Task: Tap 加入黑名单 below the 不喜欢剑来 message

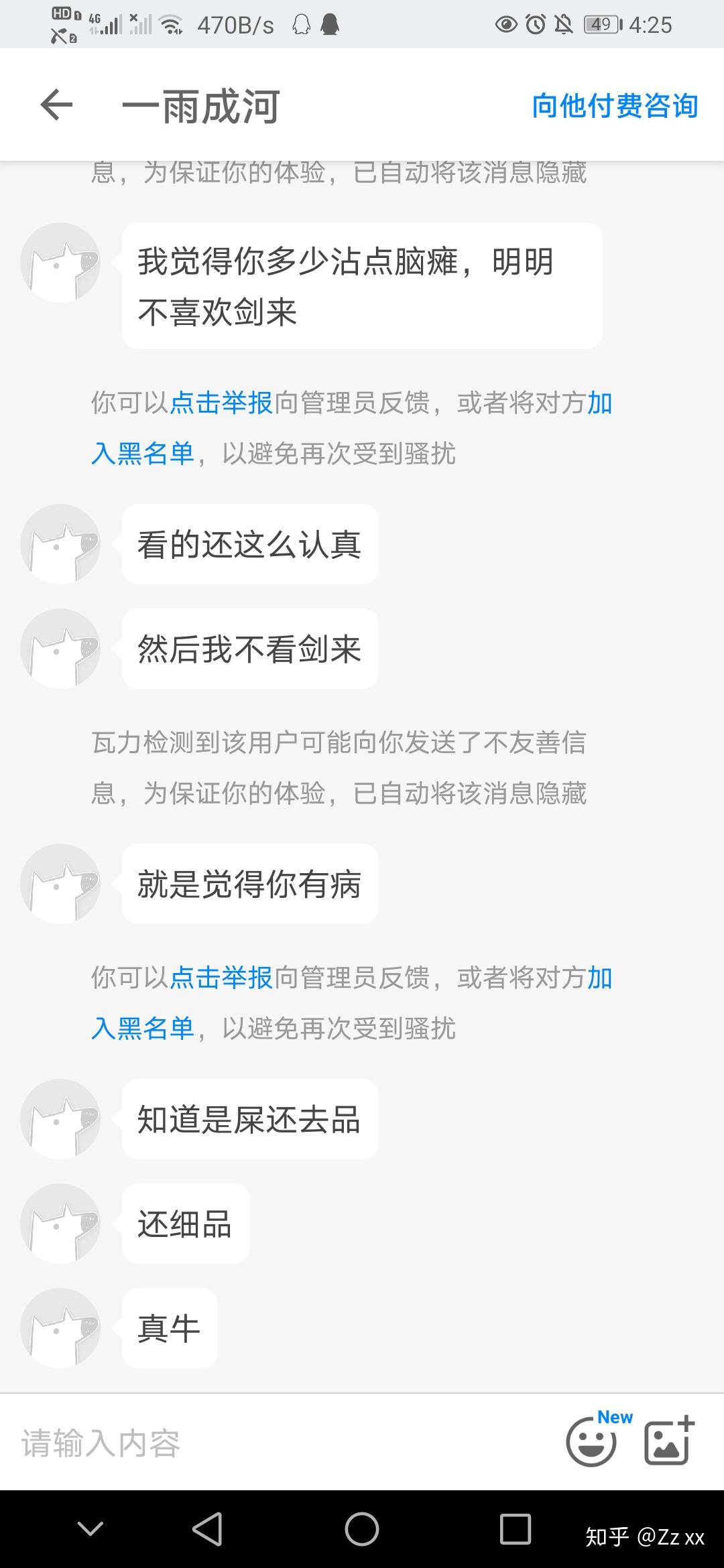Action: point(143,454)
